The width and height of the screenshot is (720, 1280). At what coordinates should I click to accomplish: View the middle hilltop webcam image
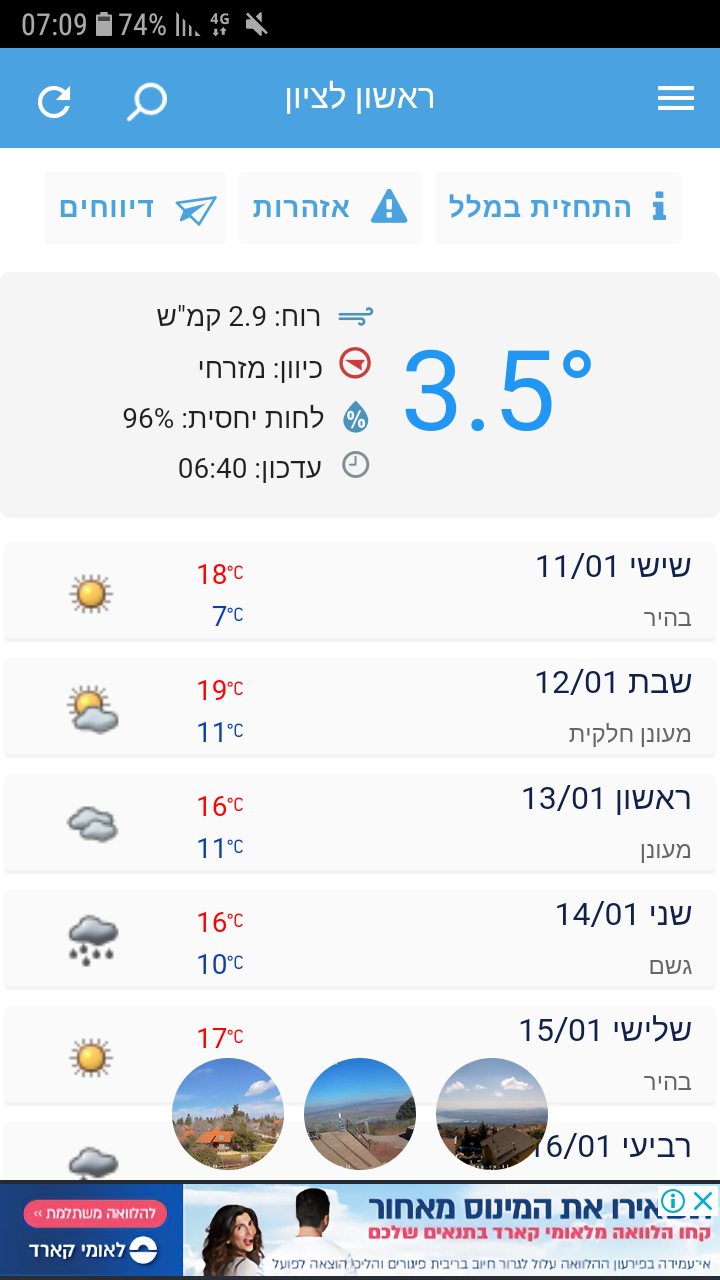point(359,1114)
